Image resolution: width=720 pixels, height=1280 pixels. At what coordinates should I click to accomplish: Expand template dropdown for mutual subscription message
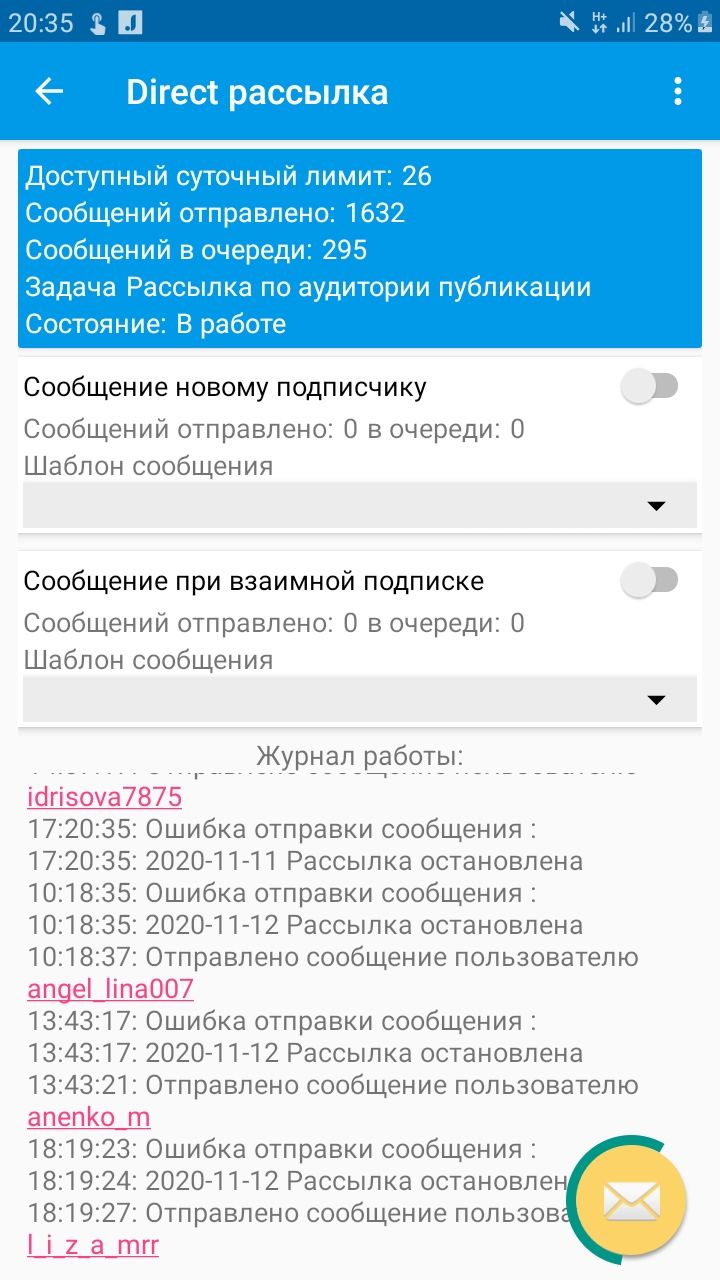tap(360, 699)
